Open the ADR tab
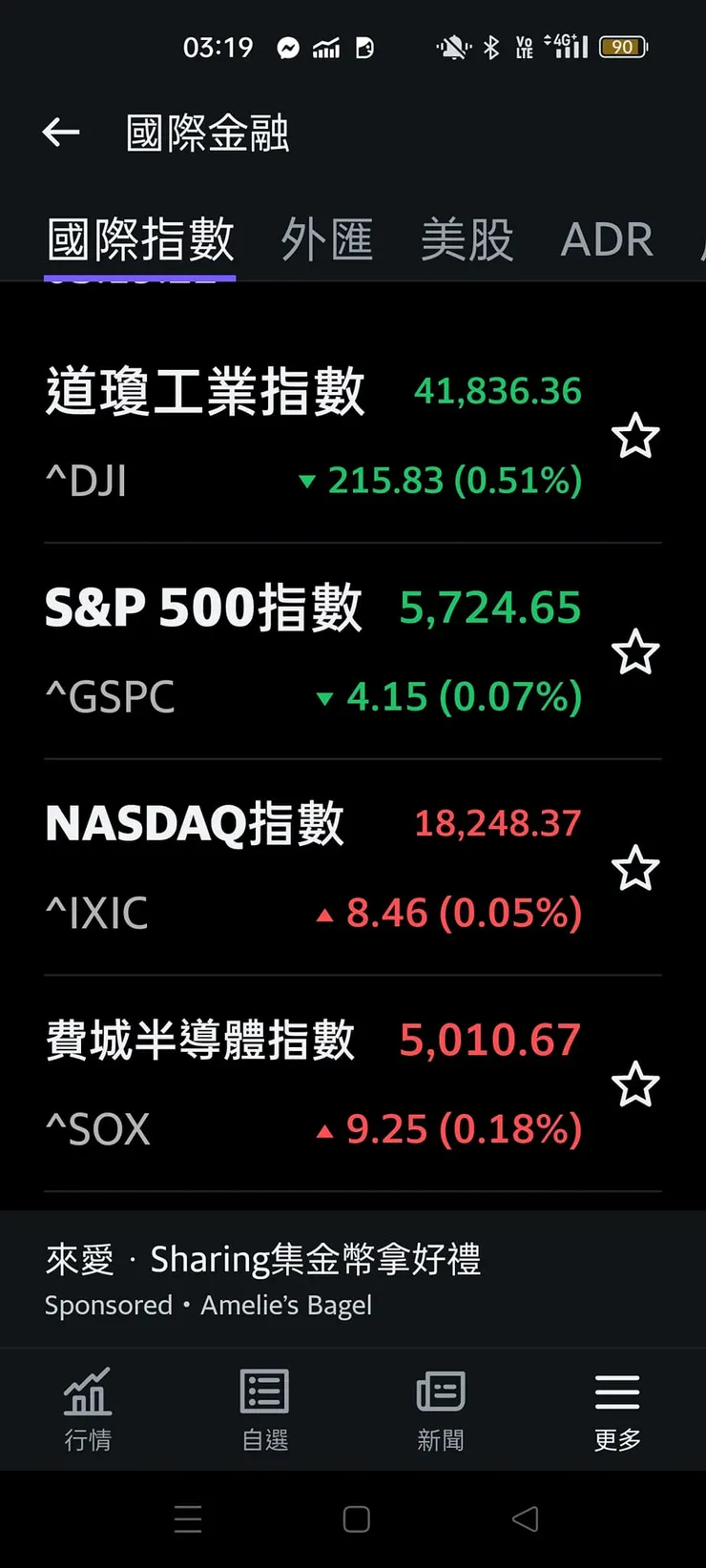 click(x=607, y=238)
